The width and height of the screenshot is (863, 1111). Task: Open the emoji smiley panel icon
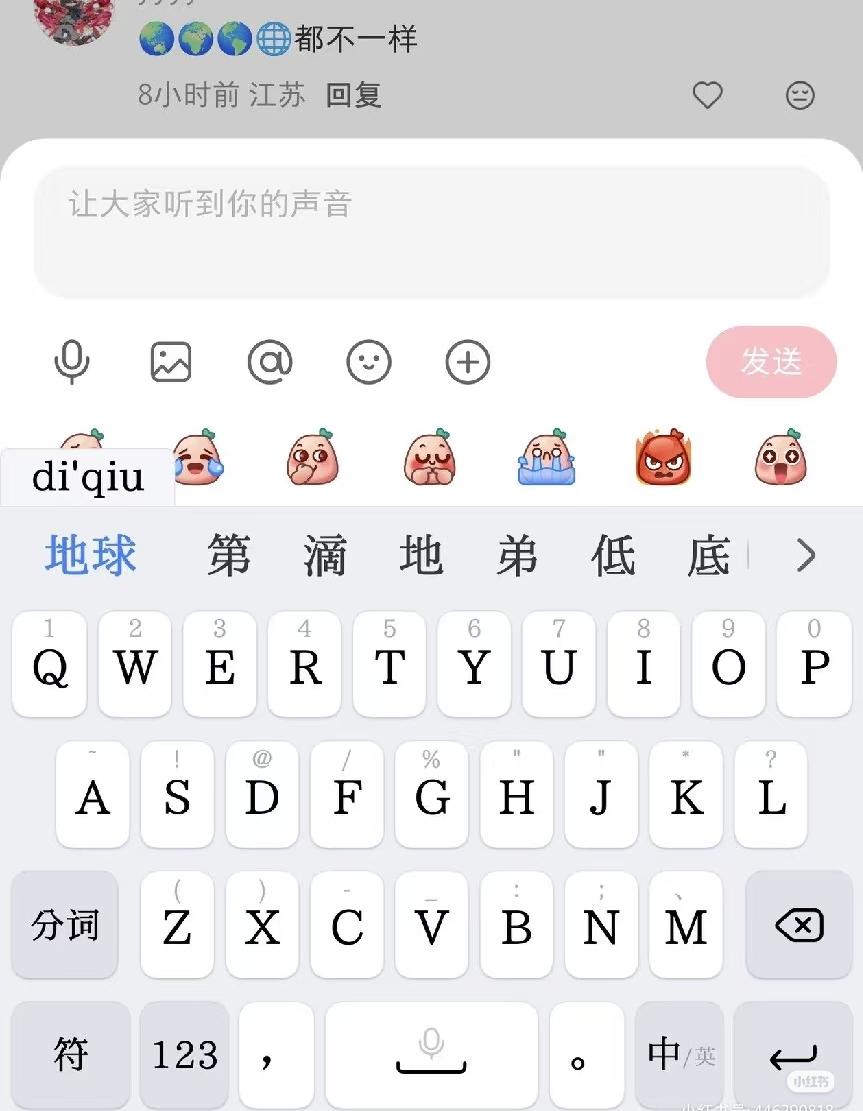point(369,362)
